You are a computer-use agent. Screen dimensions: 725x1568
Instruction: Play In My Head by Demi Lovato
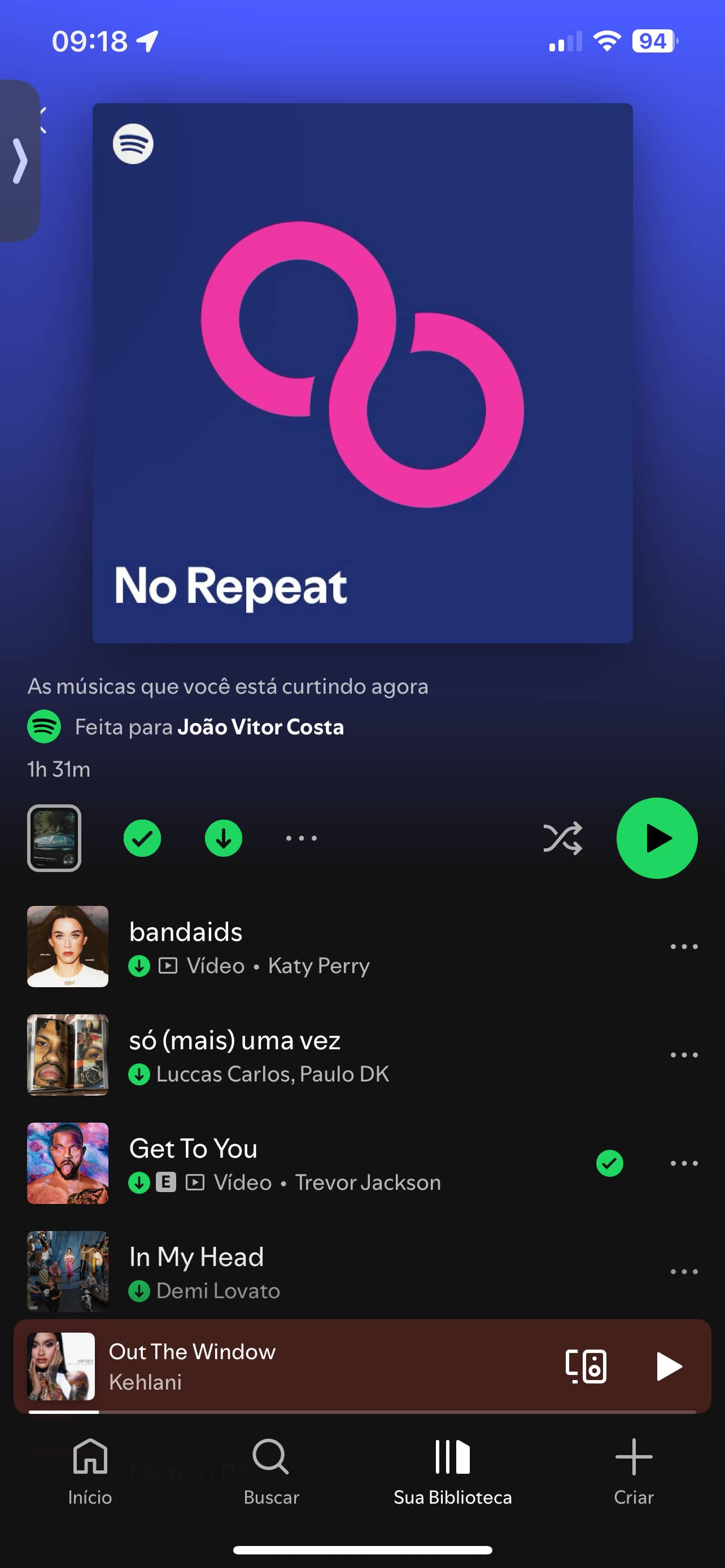[304, 1271]
